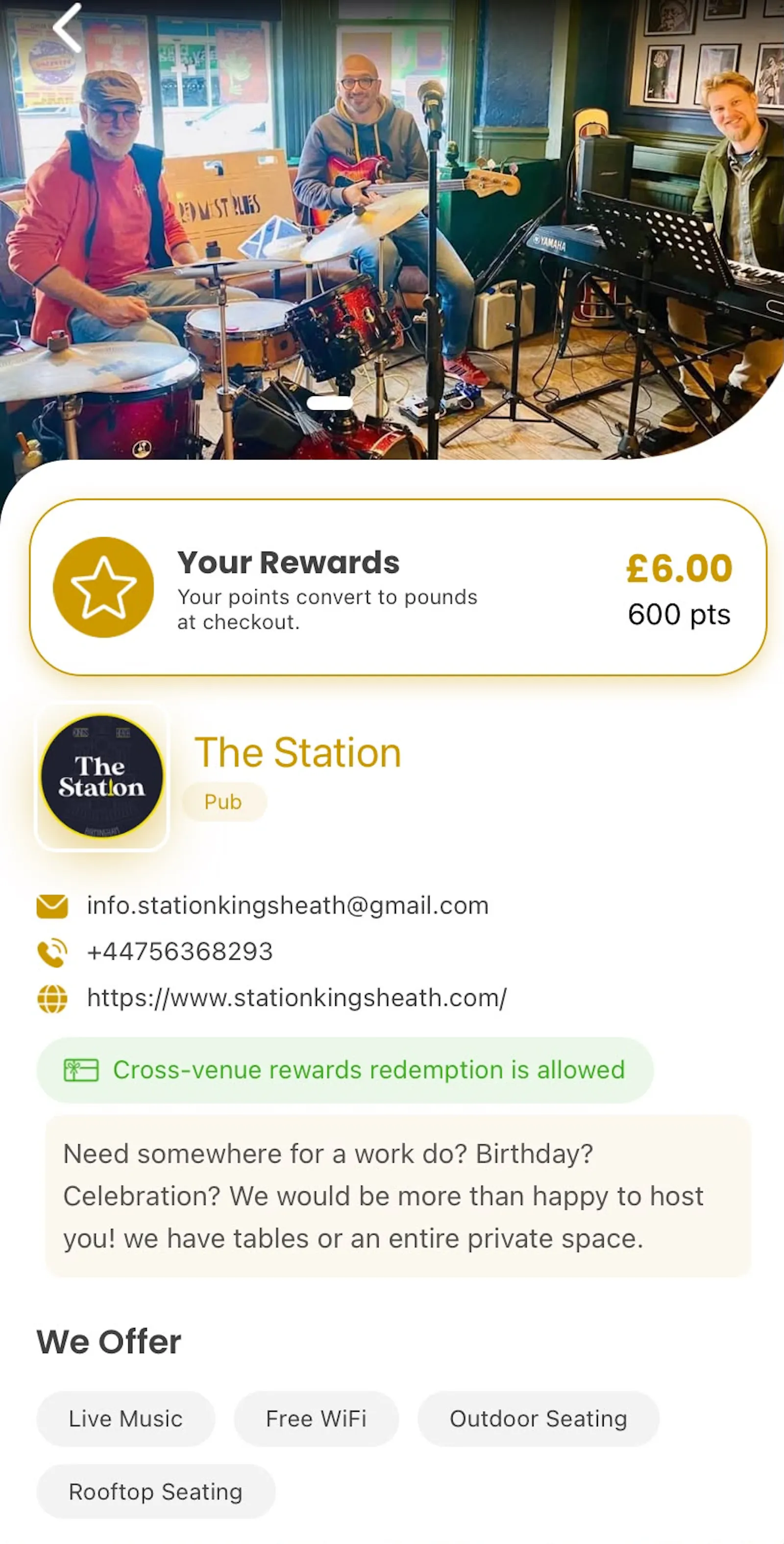
Task: Tap the Live Music chip
Action: 126,1419
